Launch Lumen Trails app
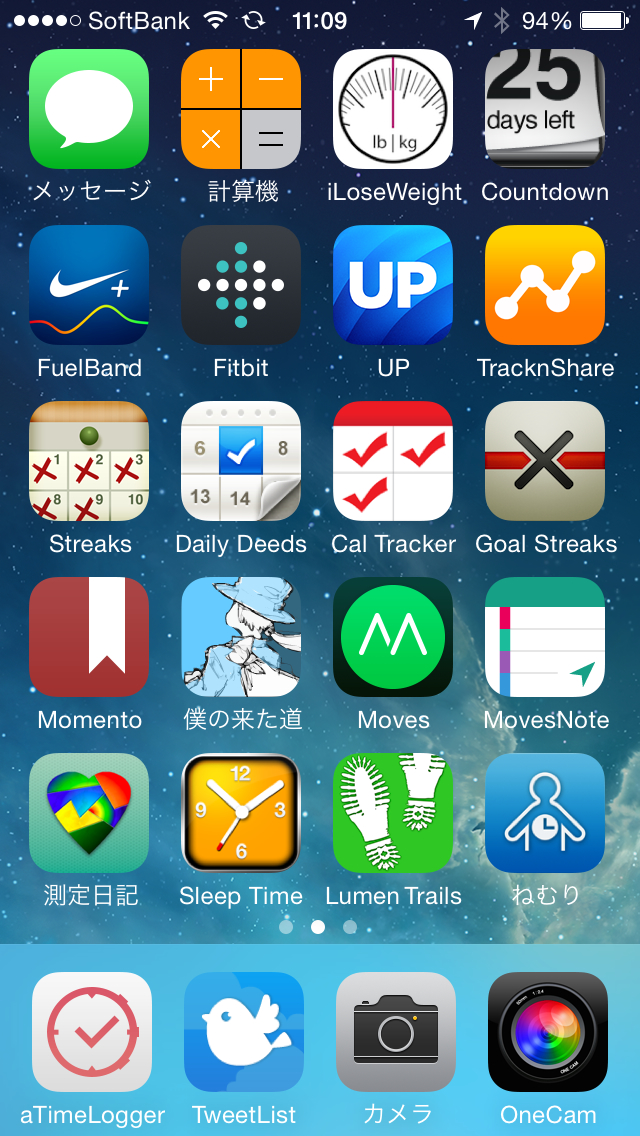This screenshot has height=1136, width=640. 393,813
